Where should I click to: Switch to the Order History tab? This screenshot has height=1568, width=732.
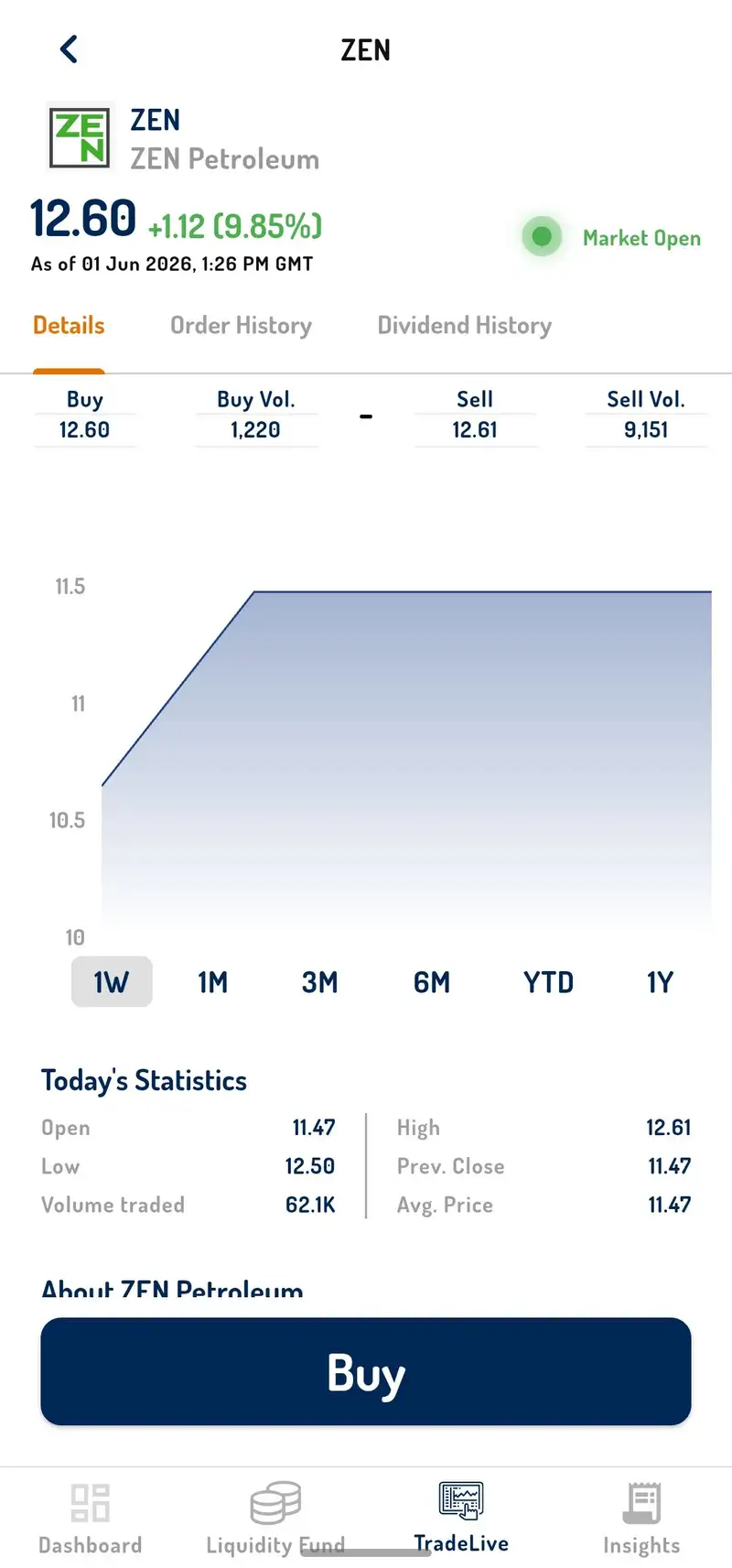coord(241,326)
